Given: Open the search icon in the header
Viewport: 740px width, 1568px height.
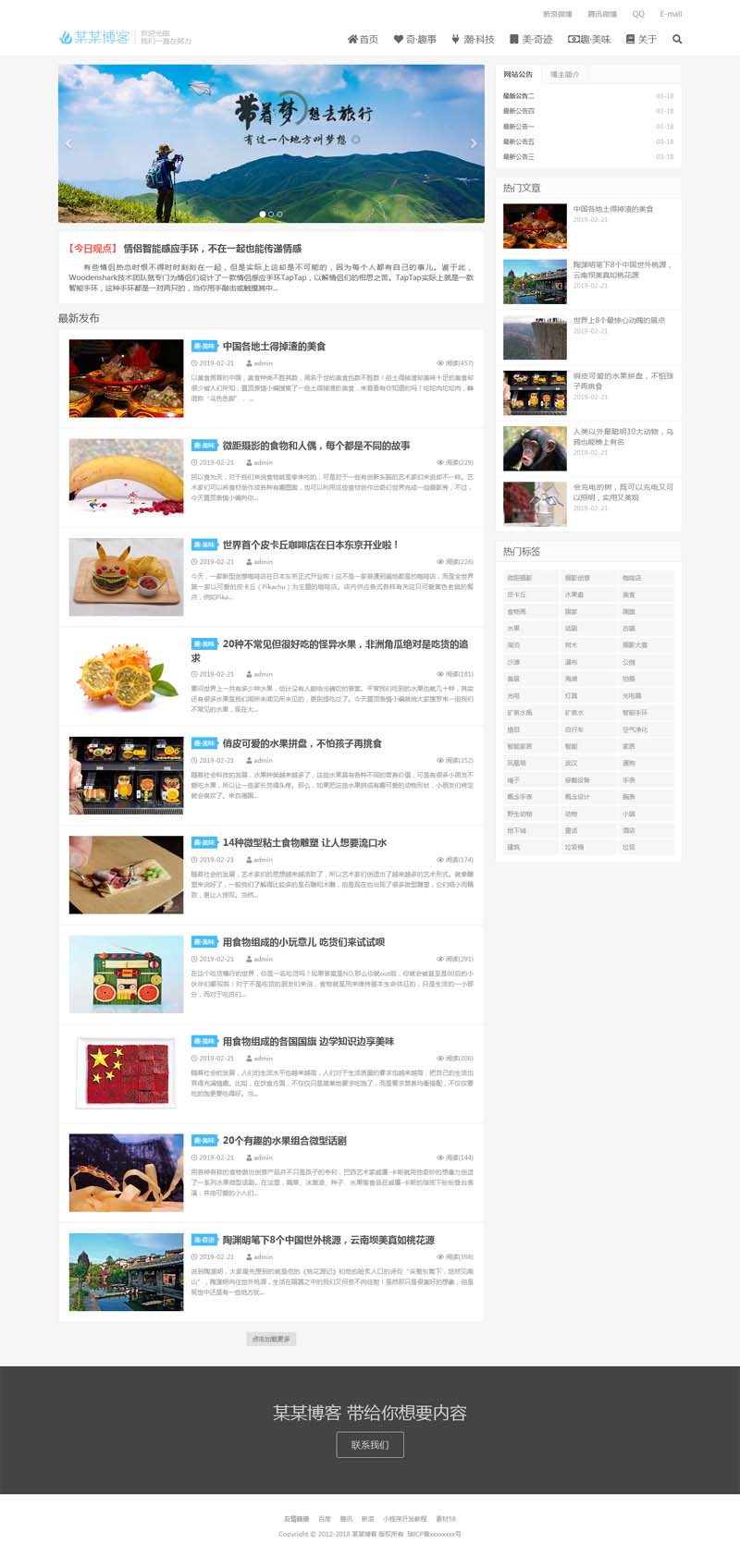Looking at the screenshot, I should (x=677, y=39).
